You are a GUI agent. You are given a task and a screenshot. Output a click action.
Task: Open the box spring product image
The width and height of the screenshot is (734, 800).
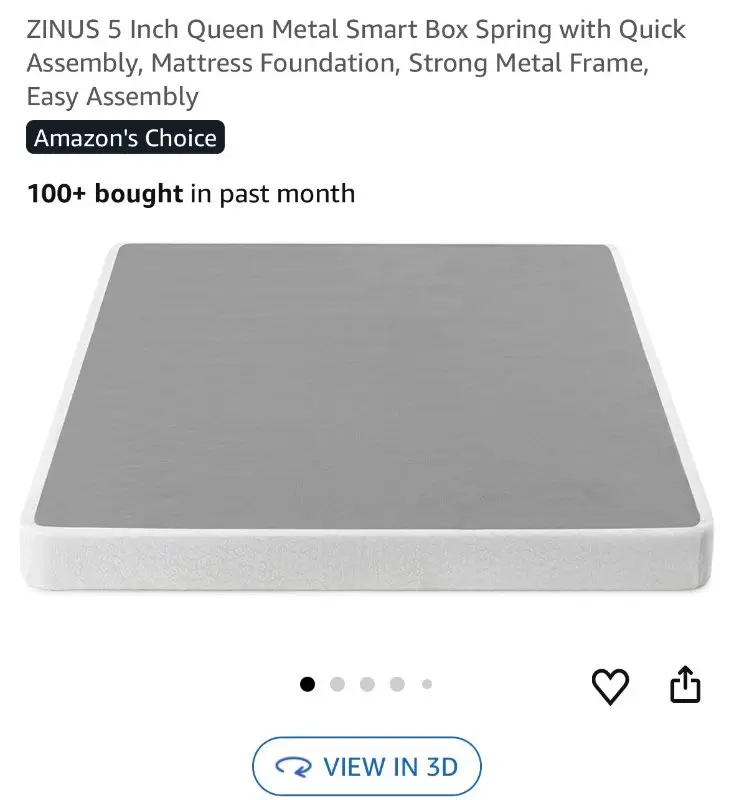tap(367, 420)
